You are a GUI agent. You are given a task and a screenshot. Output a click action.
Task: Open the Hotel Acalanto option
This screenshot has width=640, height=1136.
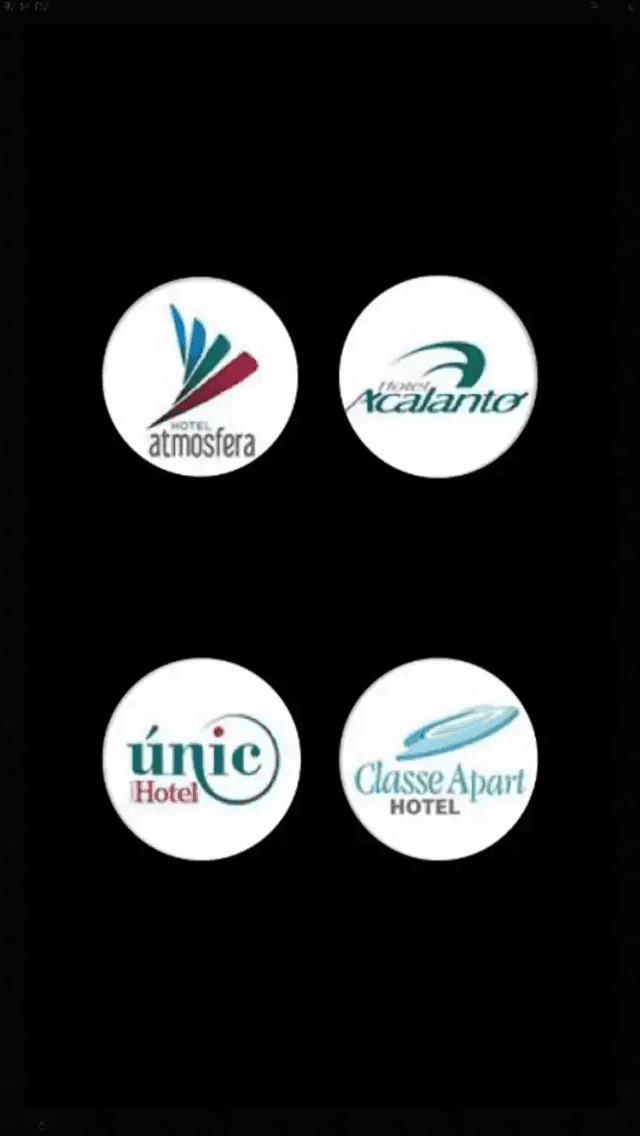click(438, 377)
